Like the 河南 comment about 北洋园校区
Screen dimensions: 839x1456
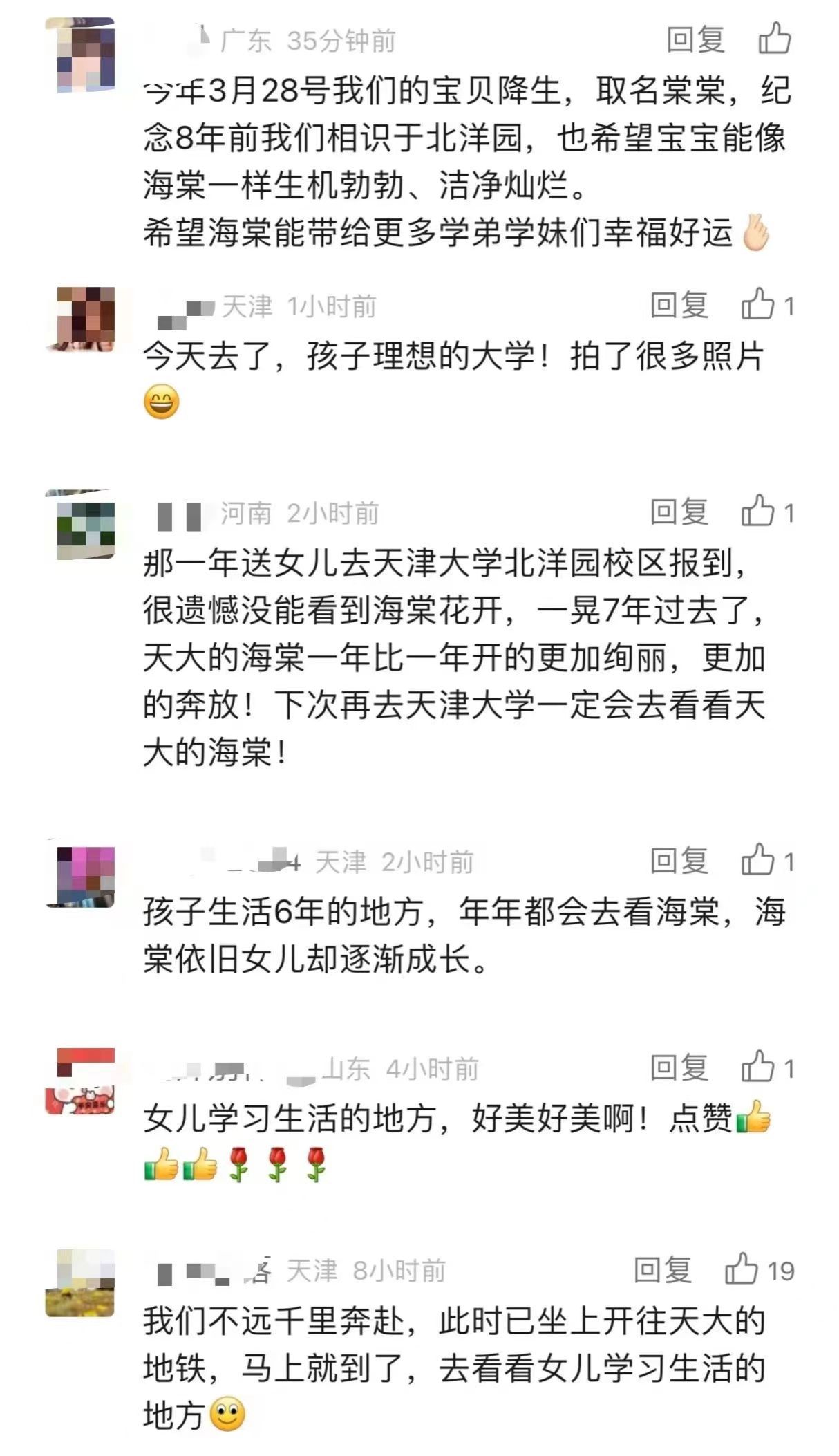click(758, 512)
